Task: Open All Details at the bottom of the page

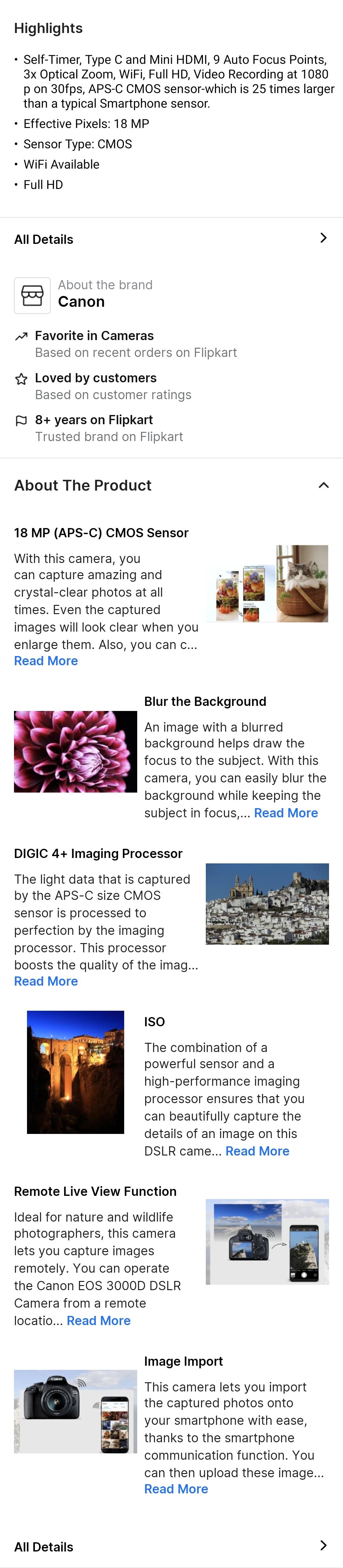Action: point(171,1546)
